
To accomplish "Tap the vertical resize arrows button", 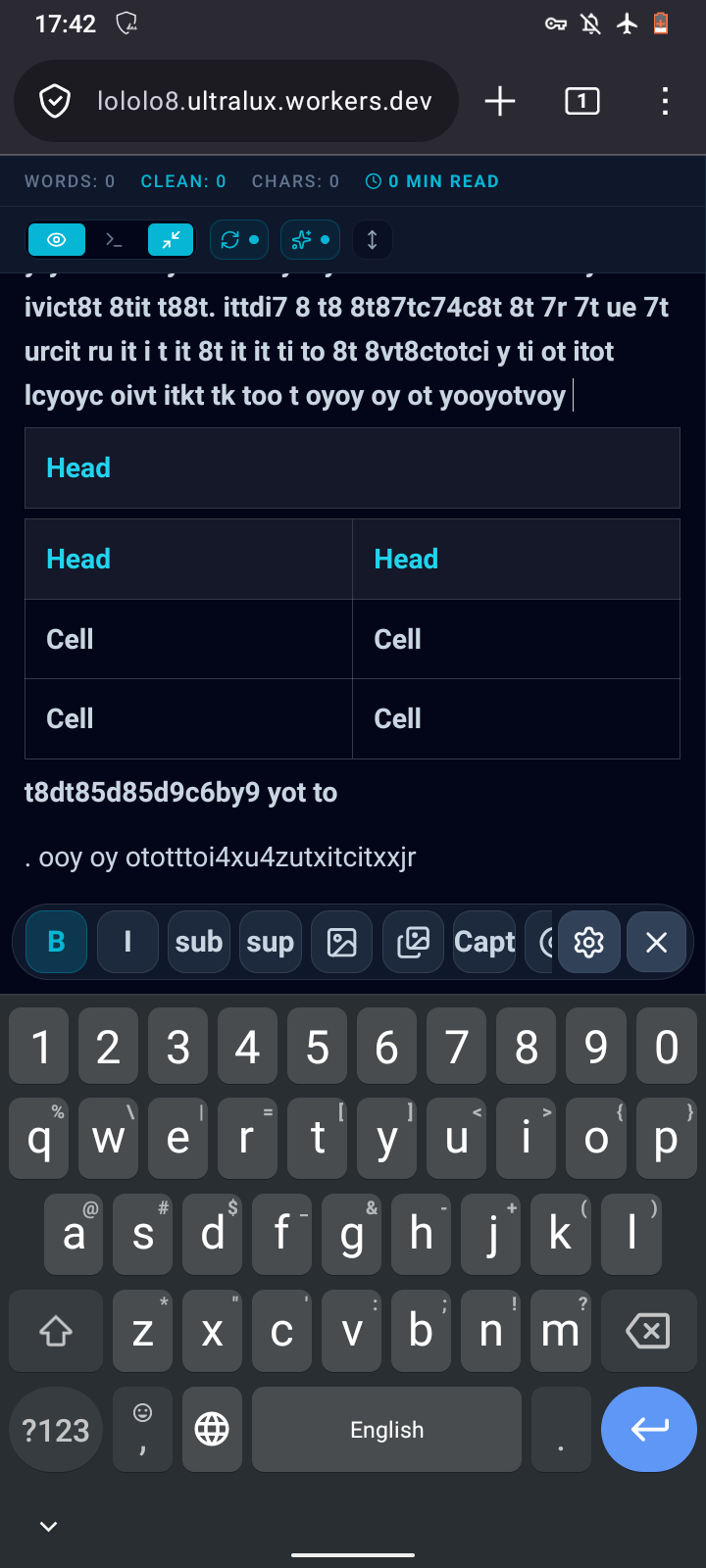I will (373, 239).
